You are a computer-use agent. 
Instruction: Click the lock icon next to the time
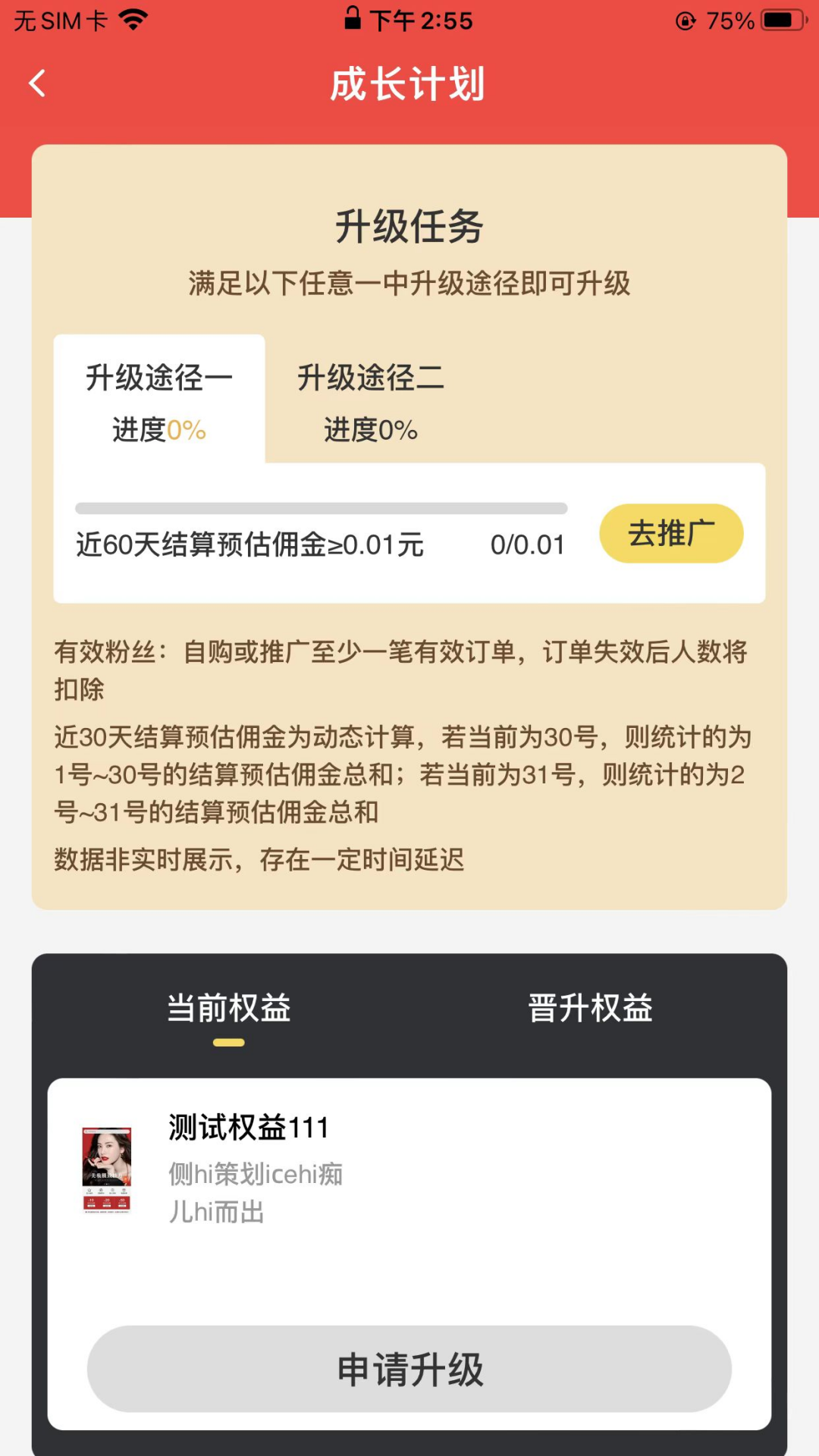(353, 20)
